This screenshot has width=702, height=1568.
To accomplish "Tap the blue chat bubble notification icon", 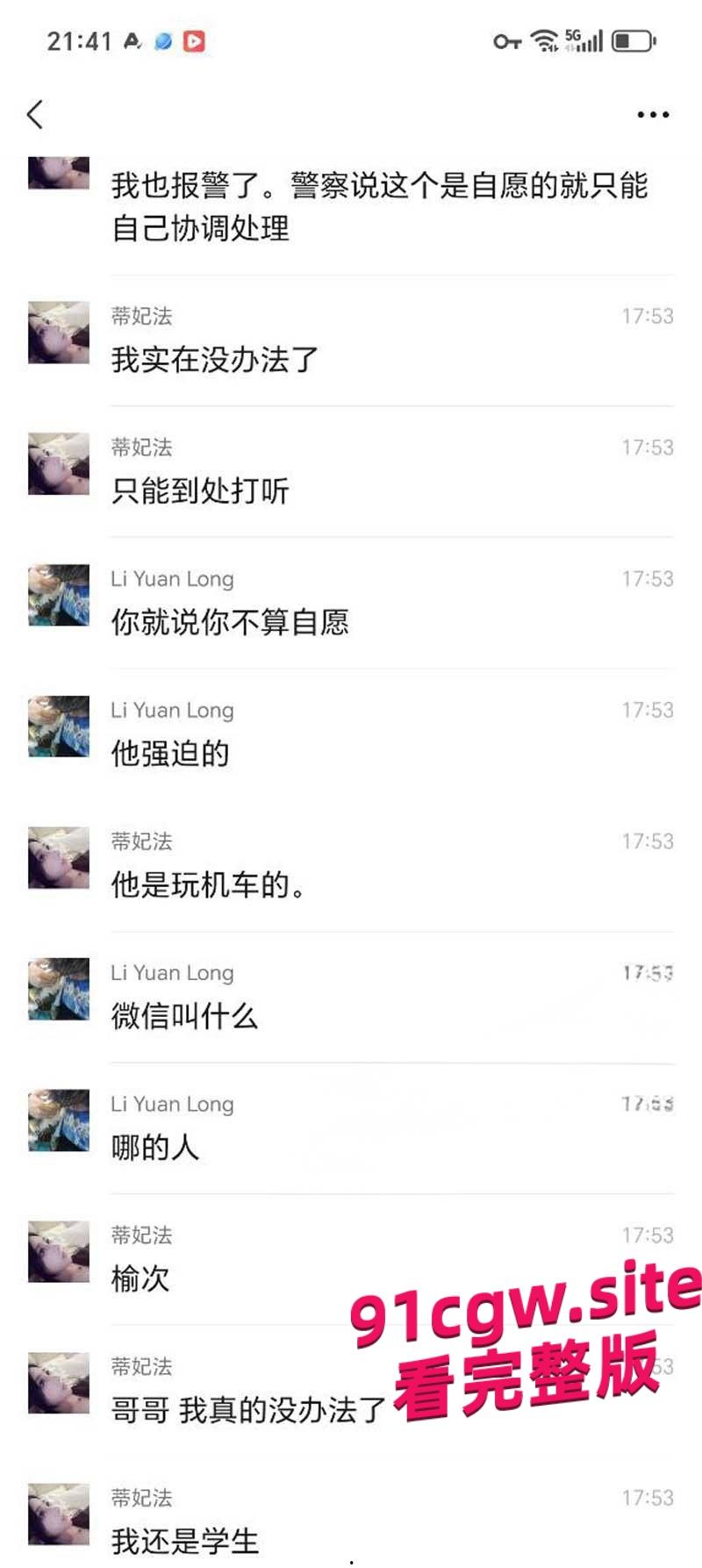I will [161, 41].
